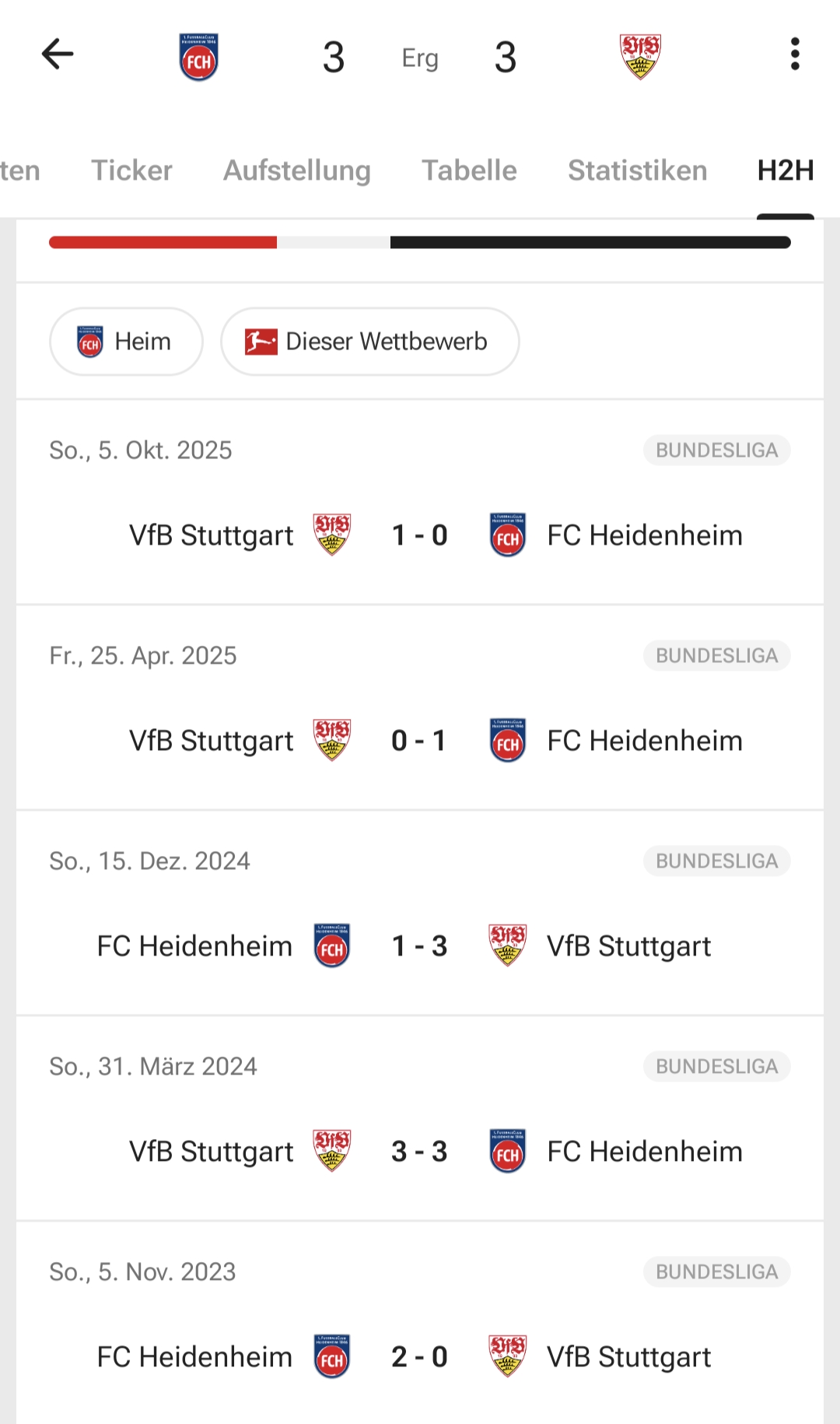Screen dimensions: 840x1424
Task: Go back using the arrow icon
Action: point(58,54)
